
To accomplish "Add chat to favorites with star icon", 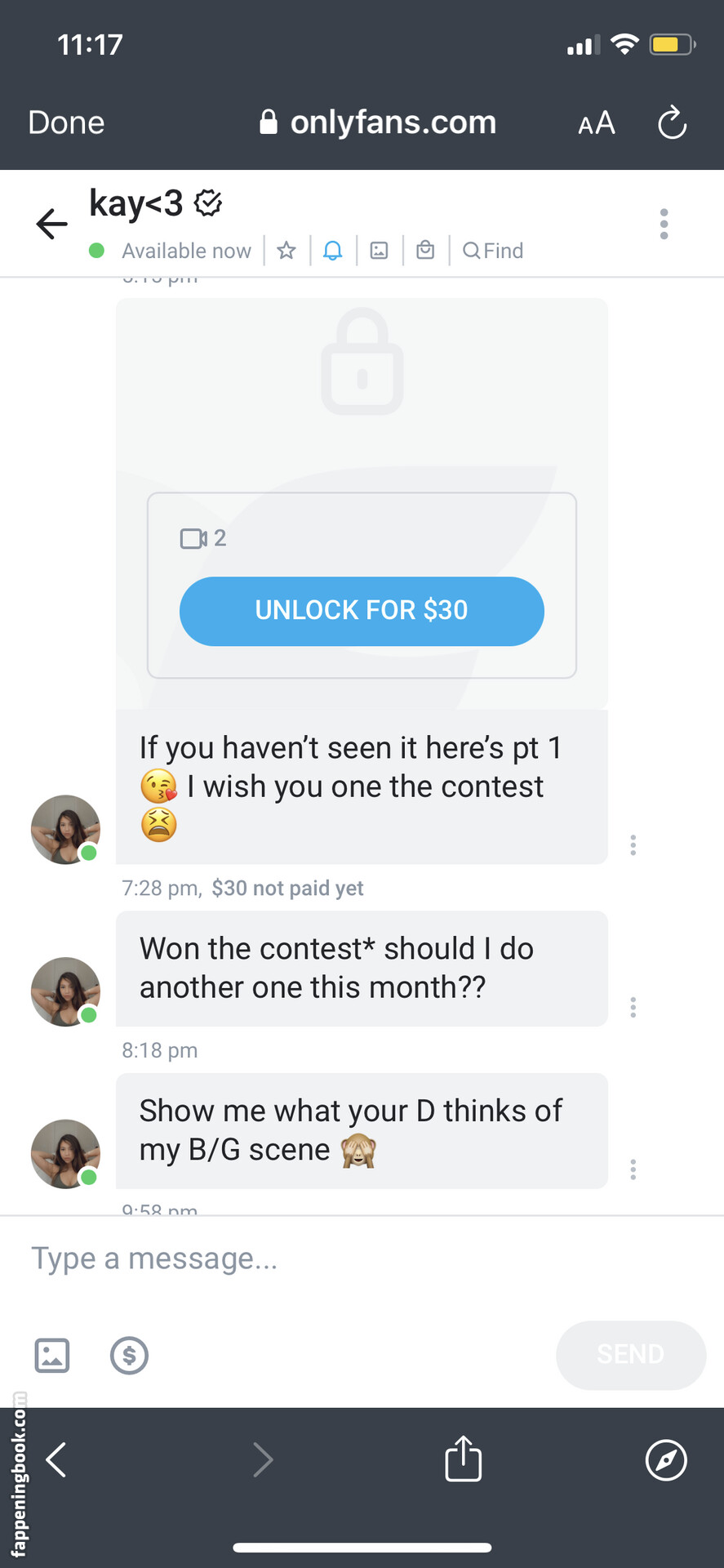I will [x=286, y=251].
